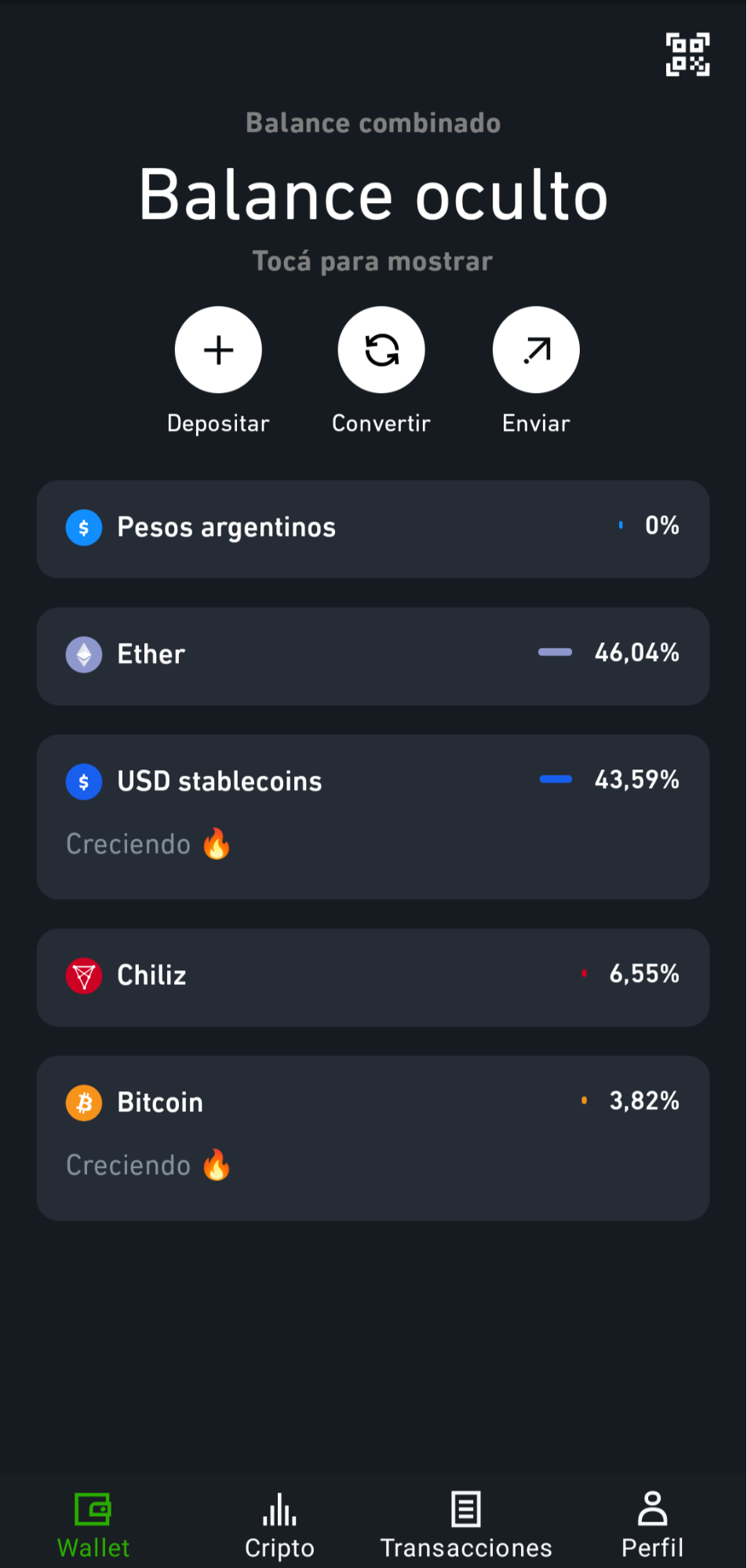Expand the Bitcoin asset card
Viewport: 747px width, 1568px height.
[372, 1138]
